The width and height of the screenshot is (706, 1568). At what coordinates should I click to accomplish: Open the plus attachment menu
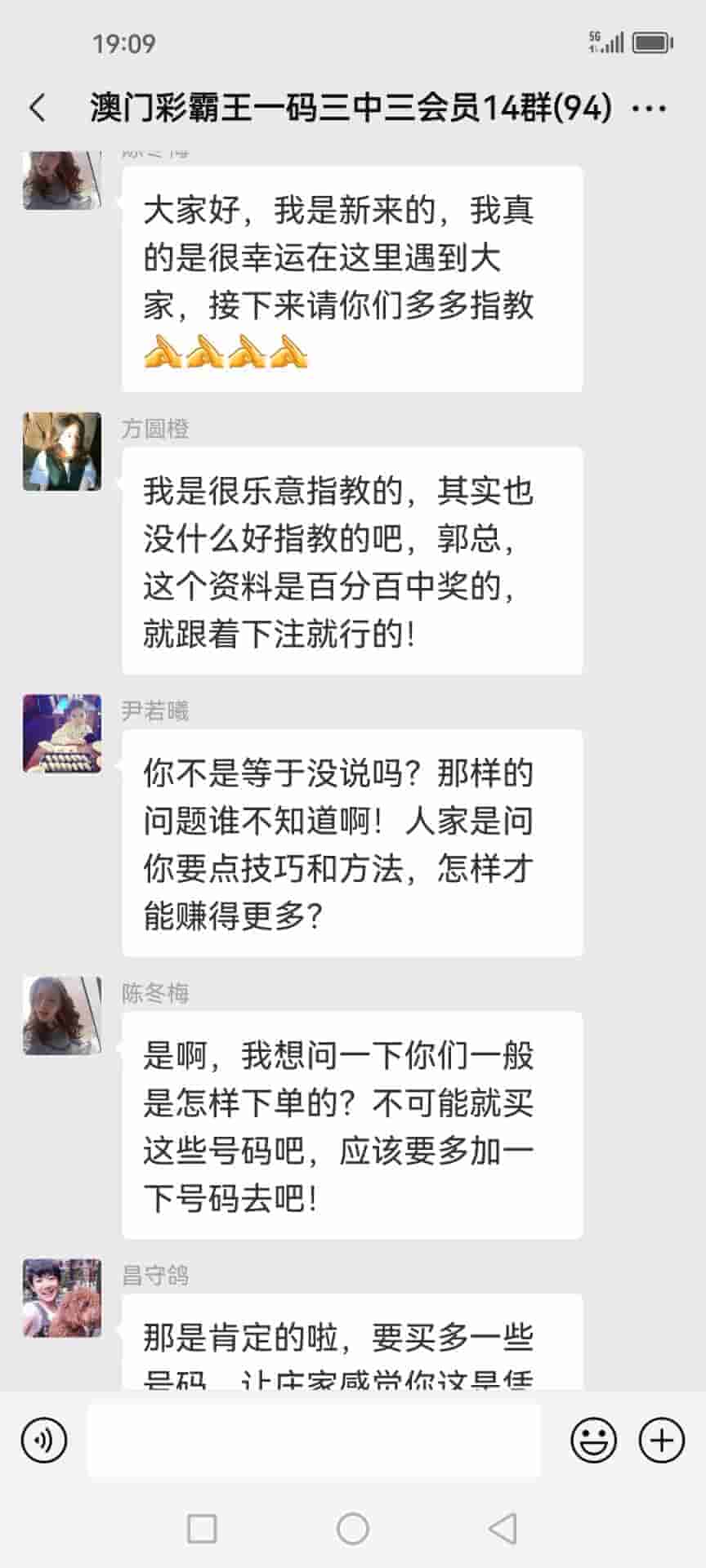coord(661,1441)
